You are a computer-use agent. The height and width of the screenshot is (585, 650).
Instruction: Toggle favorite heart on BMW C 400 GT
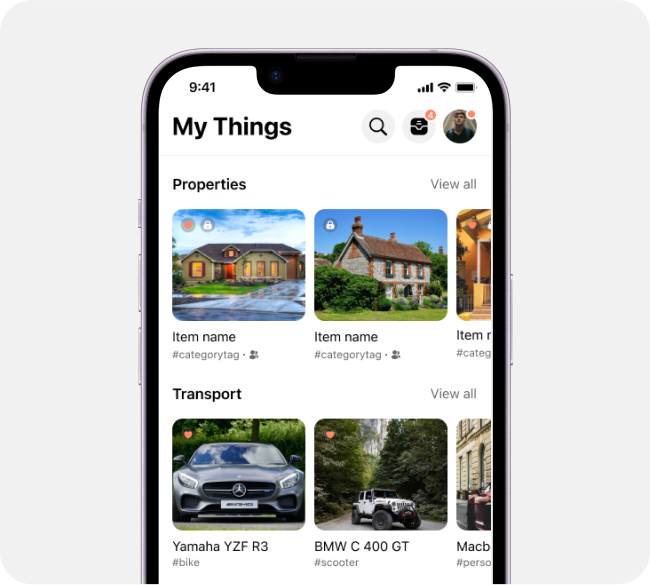(330, 435)
